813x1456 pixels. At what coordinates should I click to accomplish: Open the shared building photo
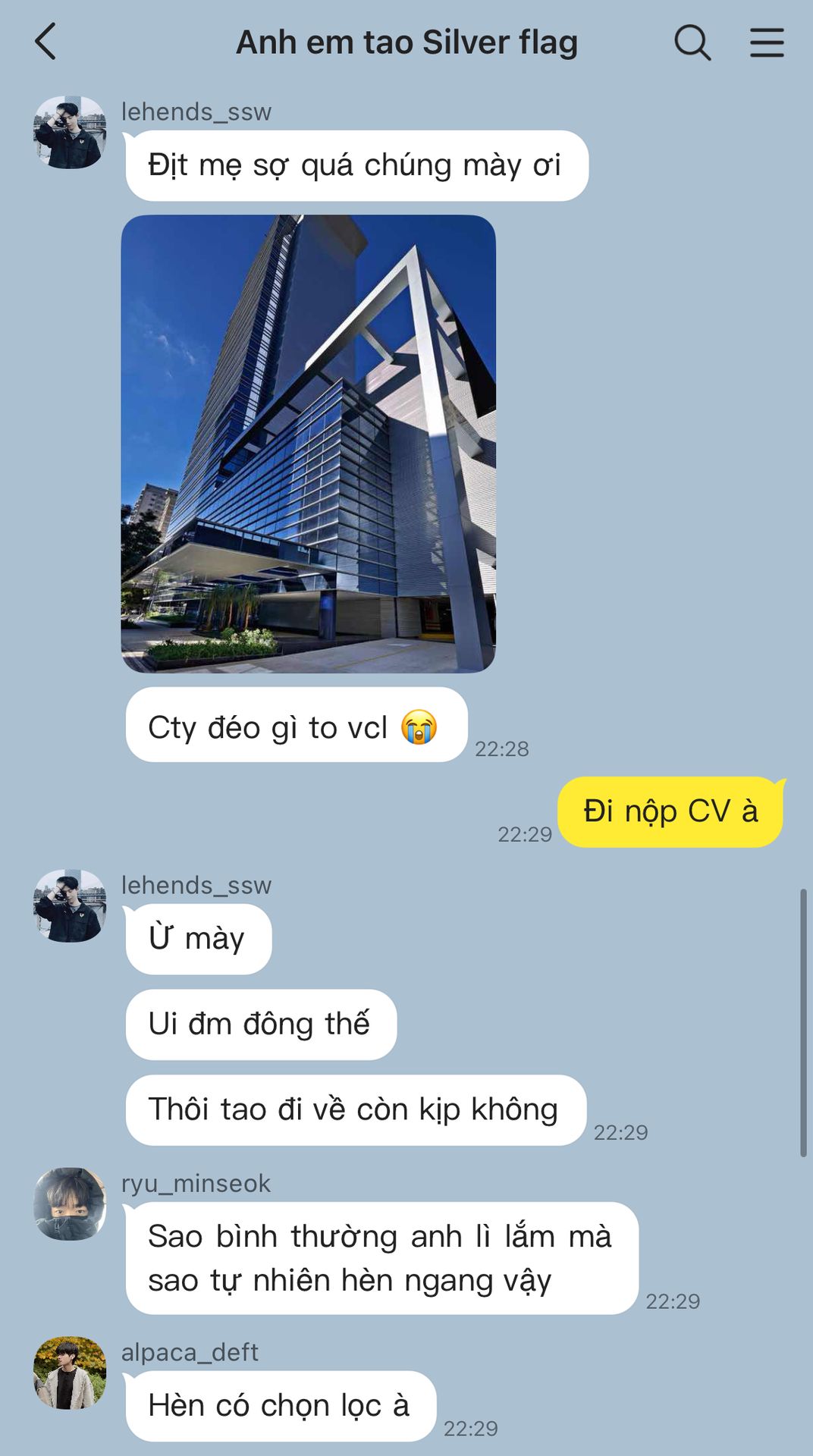point(308,444)
